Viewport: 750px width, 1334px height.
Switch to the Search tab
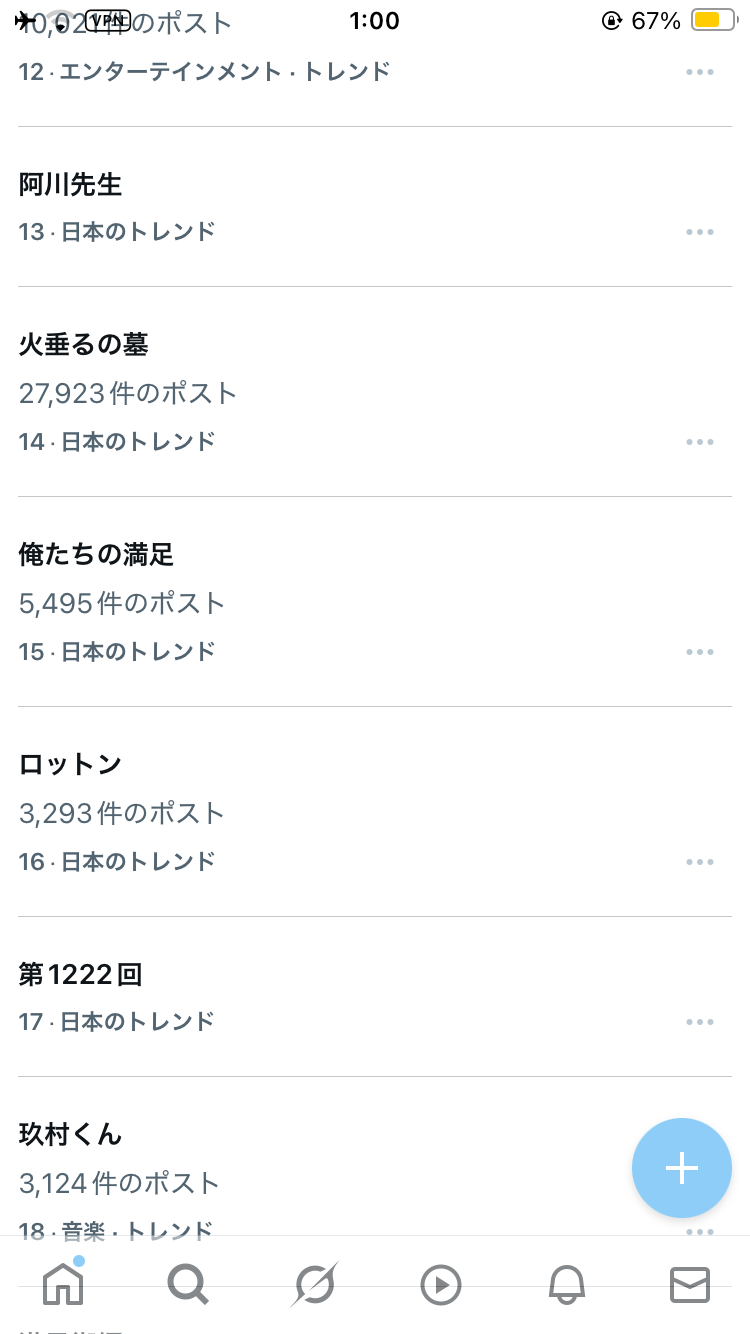[x=187, y=1284]
